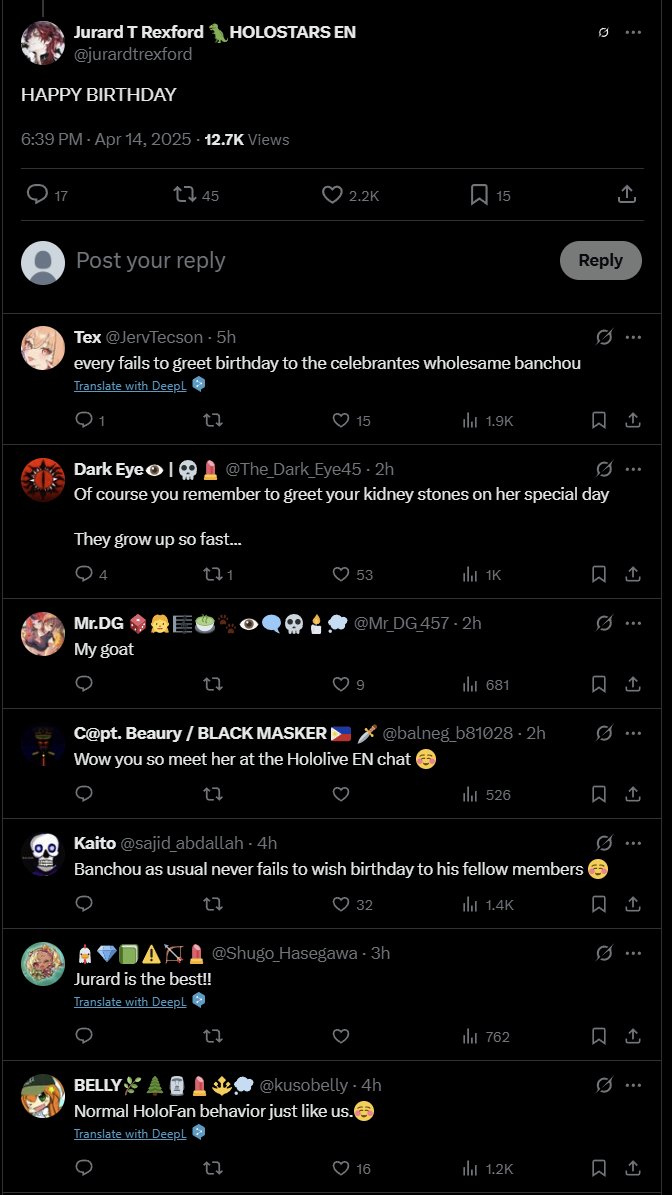This screenshot has width=672, height=1195.
Task: Open more options on Kaito's reply
Action: (632, 843)
